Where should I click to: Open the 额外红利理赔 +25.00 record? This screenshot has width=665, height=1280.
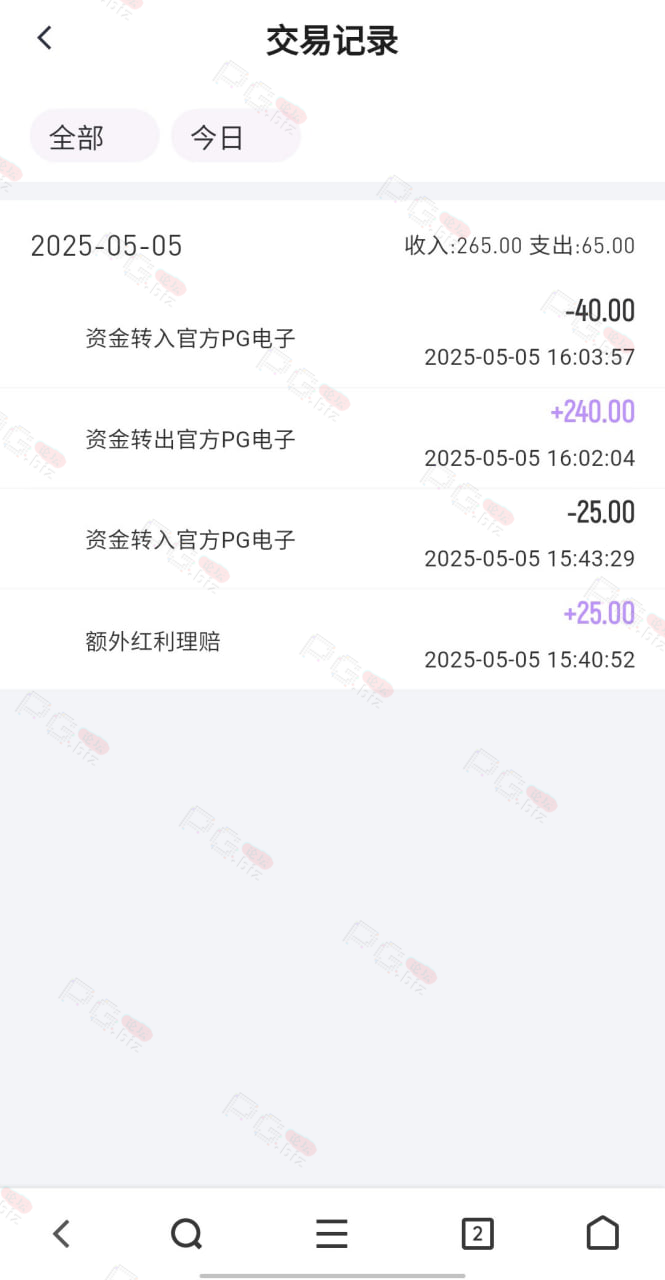(x=332, y=640)
